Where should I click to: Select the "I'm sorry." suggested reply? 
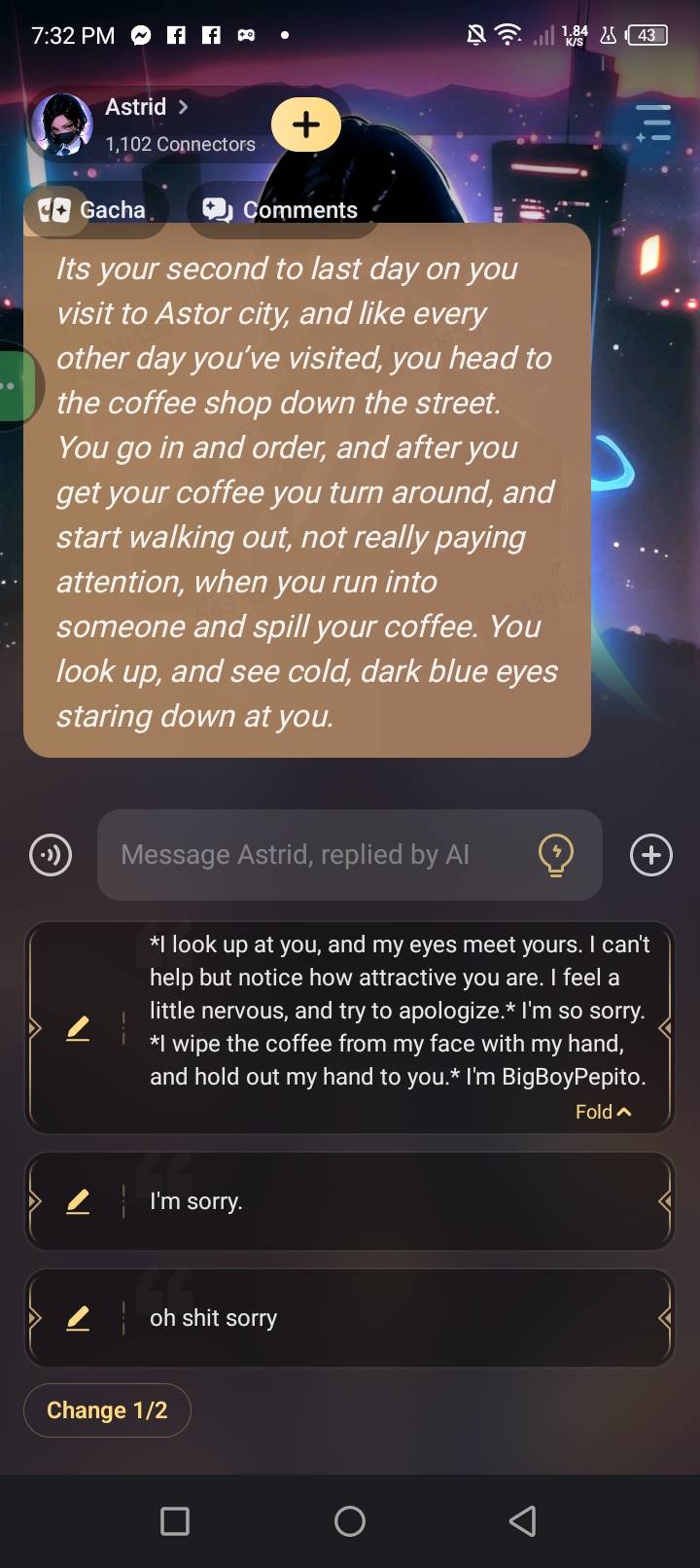click(x=389, y=1201)
